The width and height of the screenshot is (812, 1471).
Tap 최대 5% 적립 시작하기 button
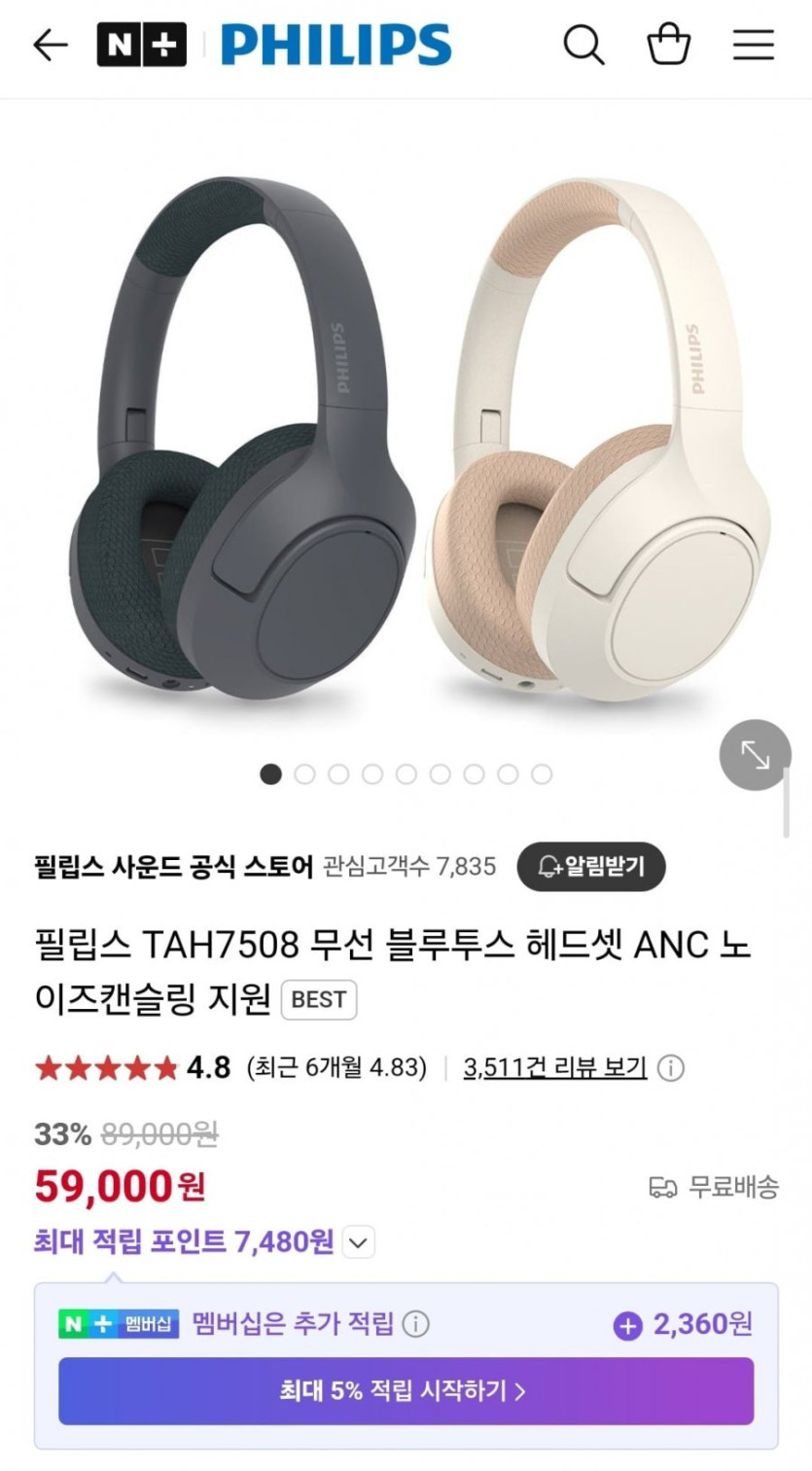pos(406,1391)
